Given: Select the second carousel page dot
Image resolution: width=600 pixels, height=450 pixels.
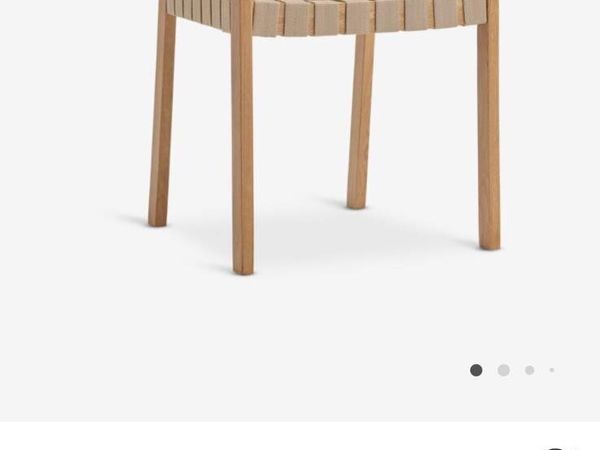Looking at the screenshot, I should click(x=504, y=370).
